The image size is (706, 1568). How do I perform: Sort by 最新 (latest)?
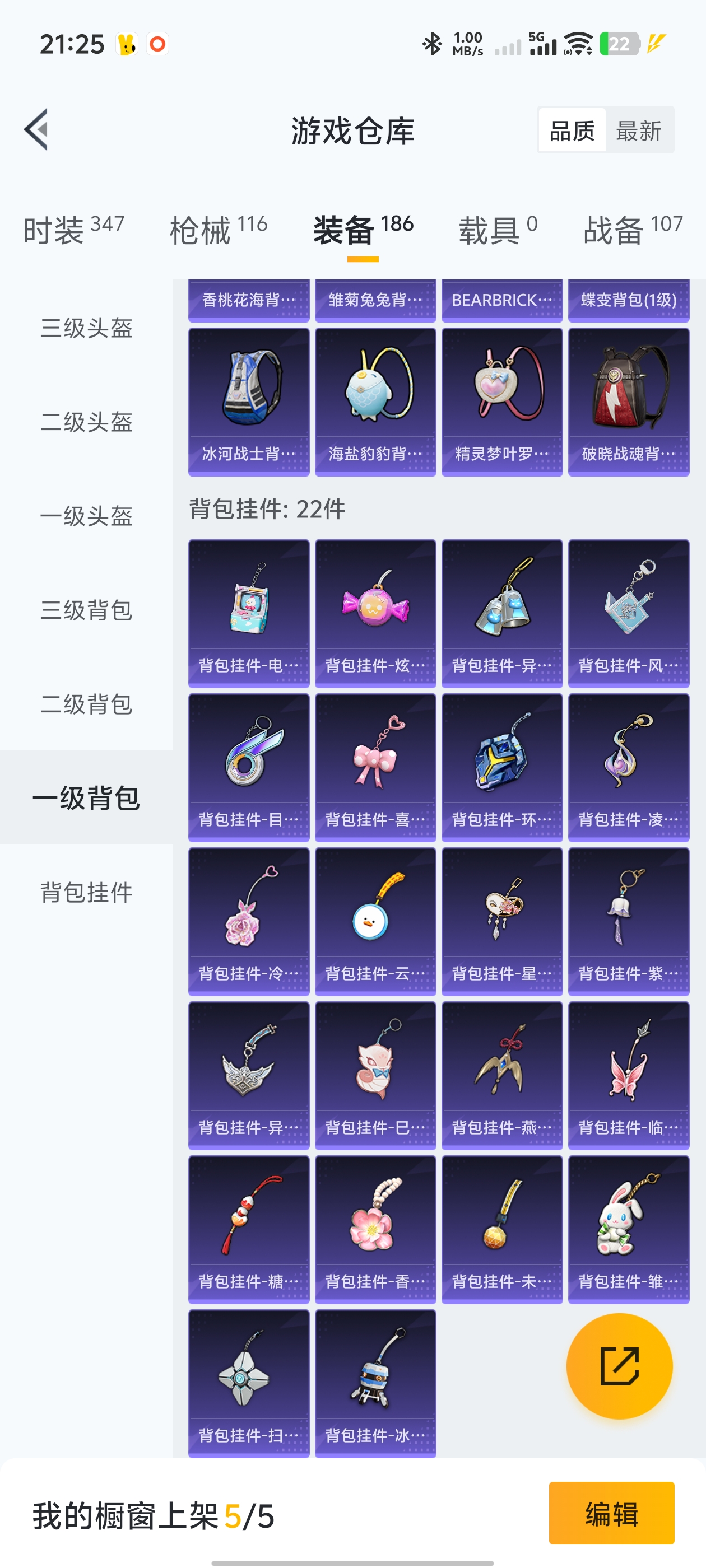tap(638, 130)
